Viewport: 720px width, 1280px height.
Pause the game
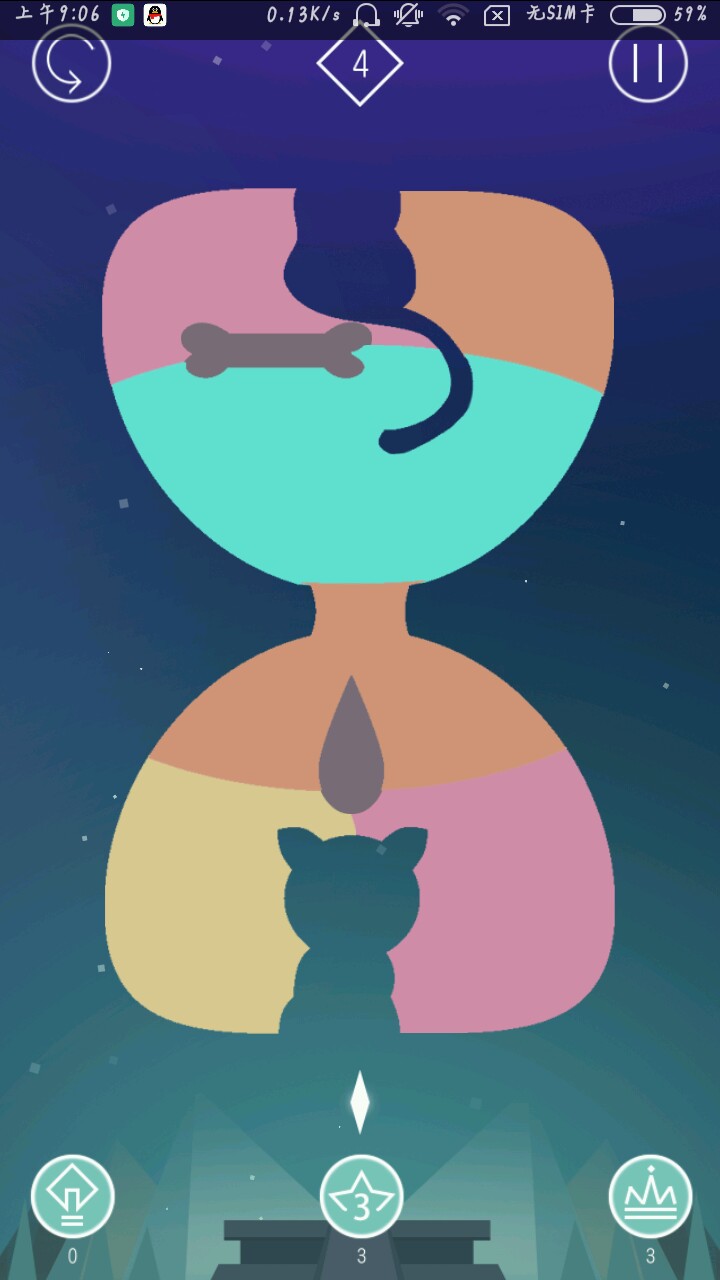[x=648, y=63]
